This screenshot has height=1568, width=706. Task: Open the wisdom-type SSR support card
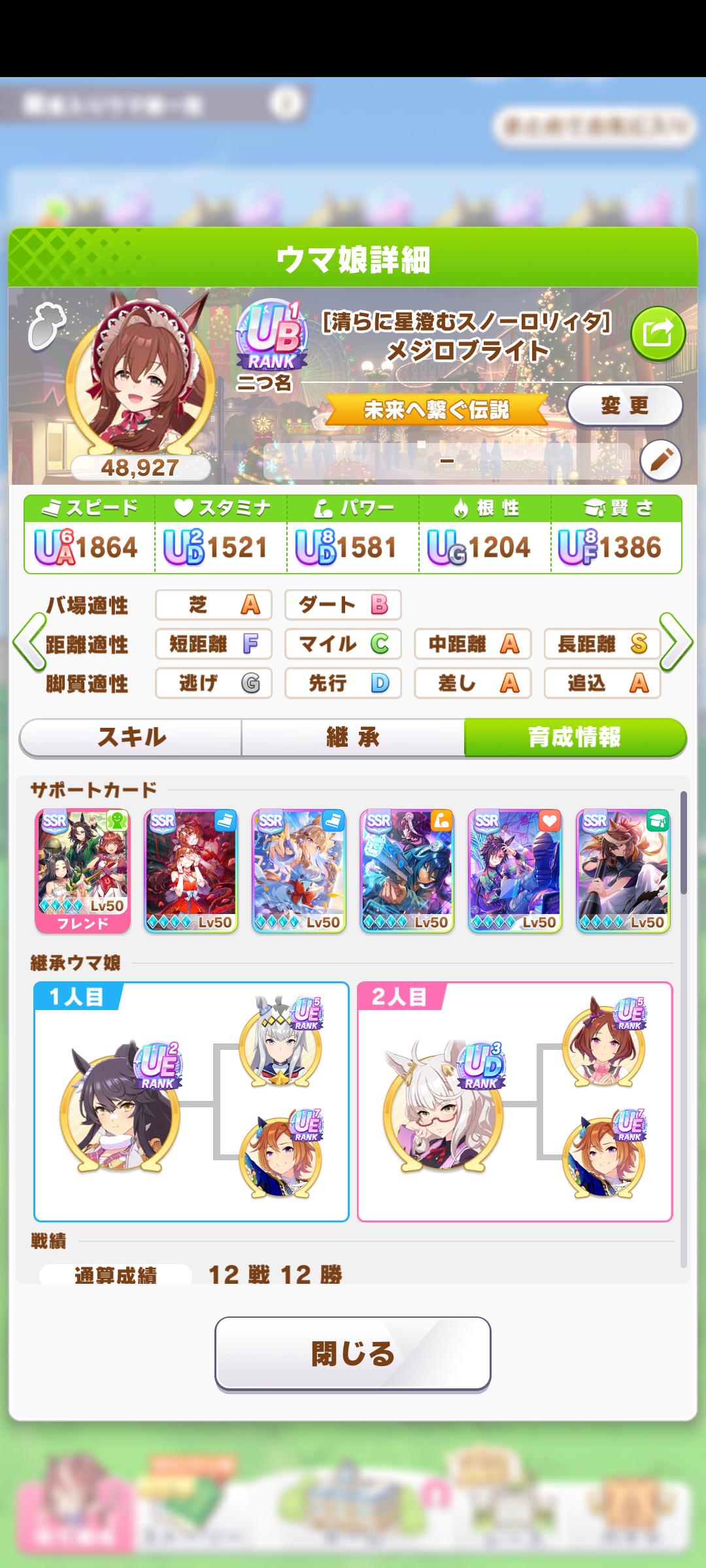tap(623, 871)
